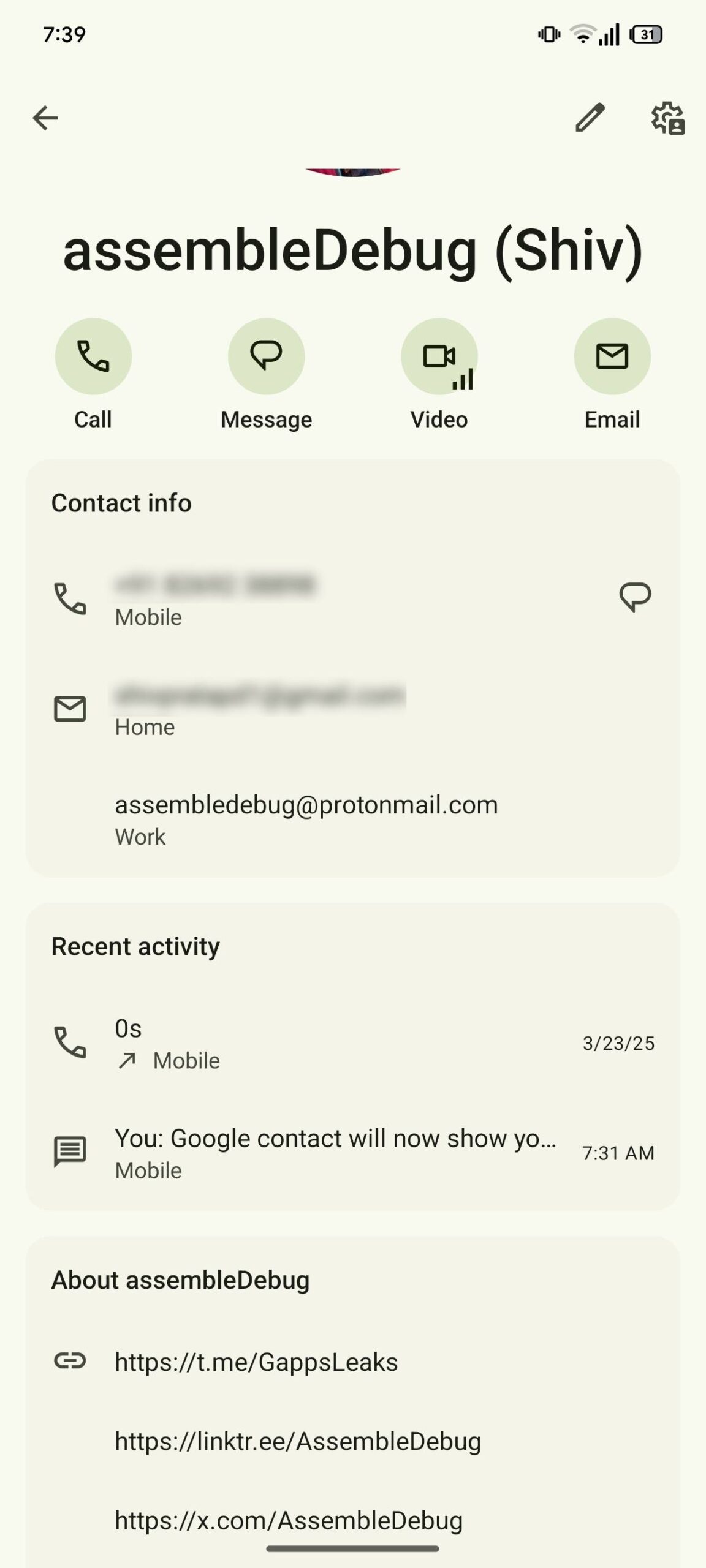
Task: Go back using the top arrow
Action: click(x=45, y=118)
